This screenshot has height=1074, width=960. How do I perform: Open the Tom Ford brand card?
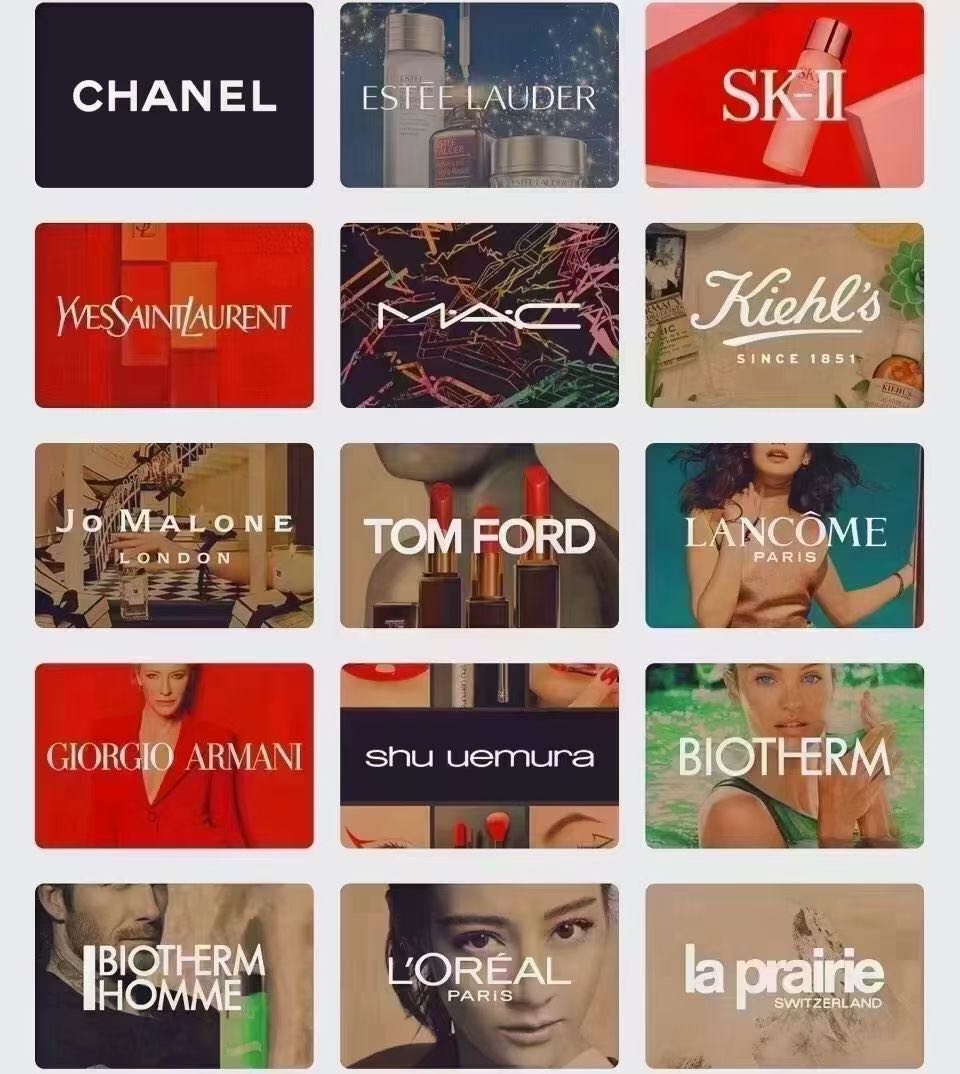tap(479, 535)
